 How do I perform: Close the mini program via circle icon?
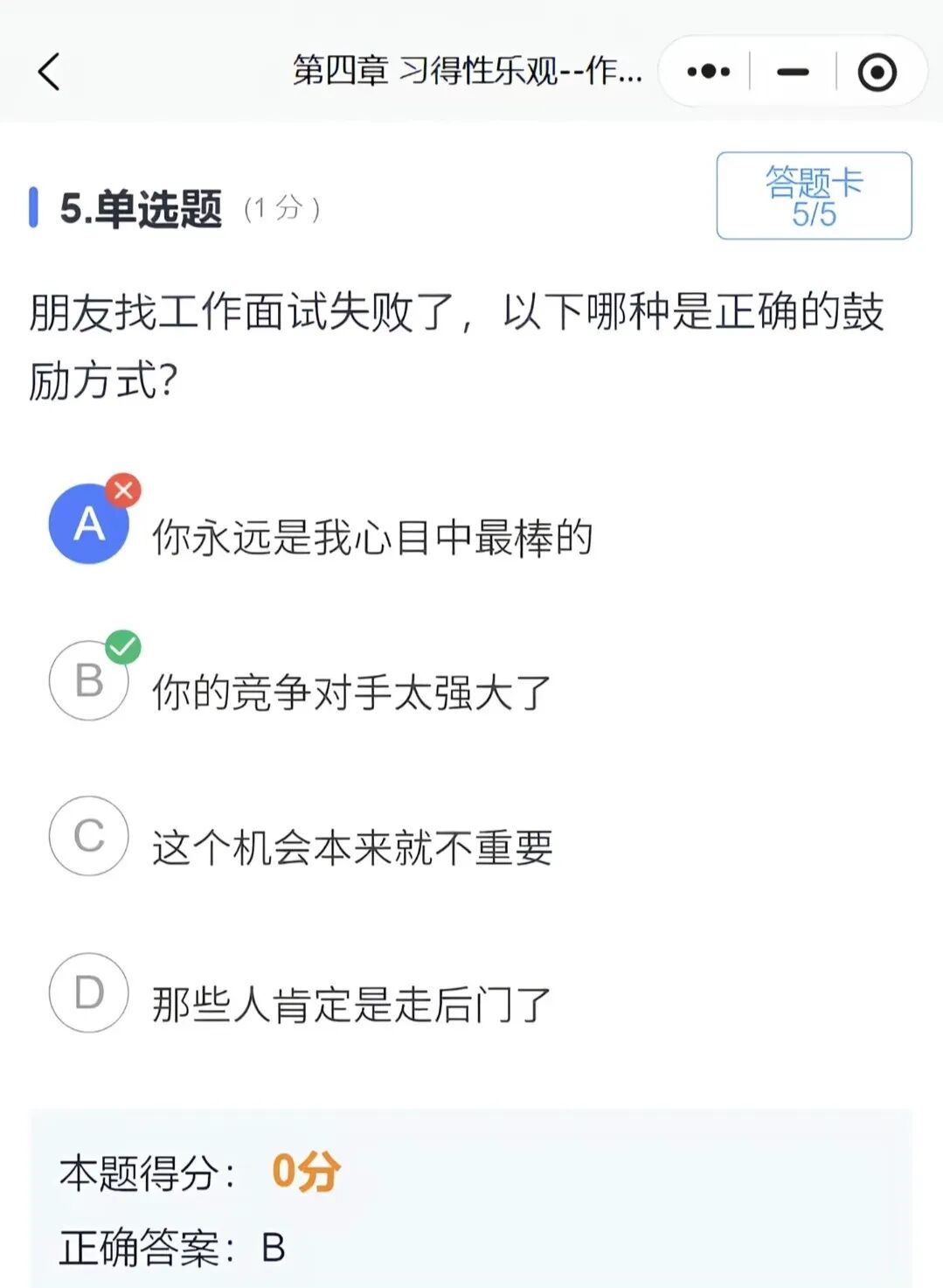(877, 72)
